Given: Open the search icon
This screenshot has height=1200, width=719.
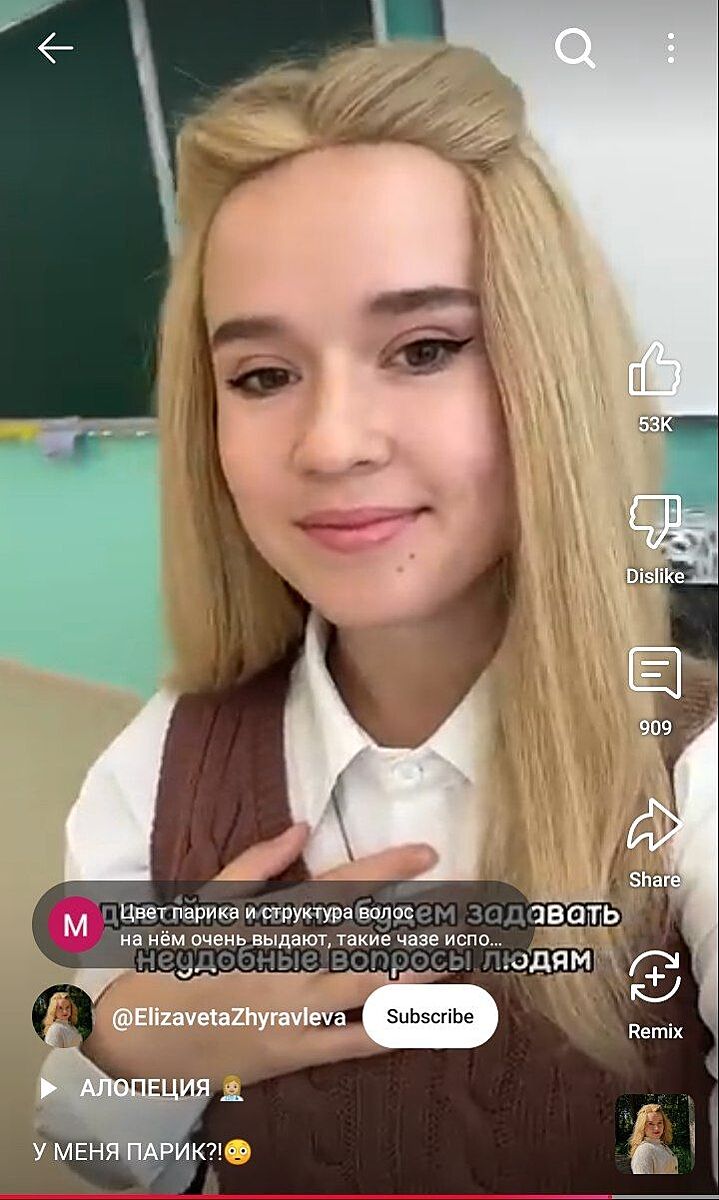Looking at the screenshot, I should (x=575, y=47).
